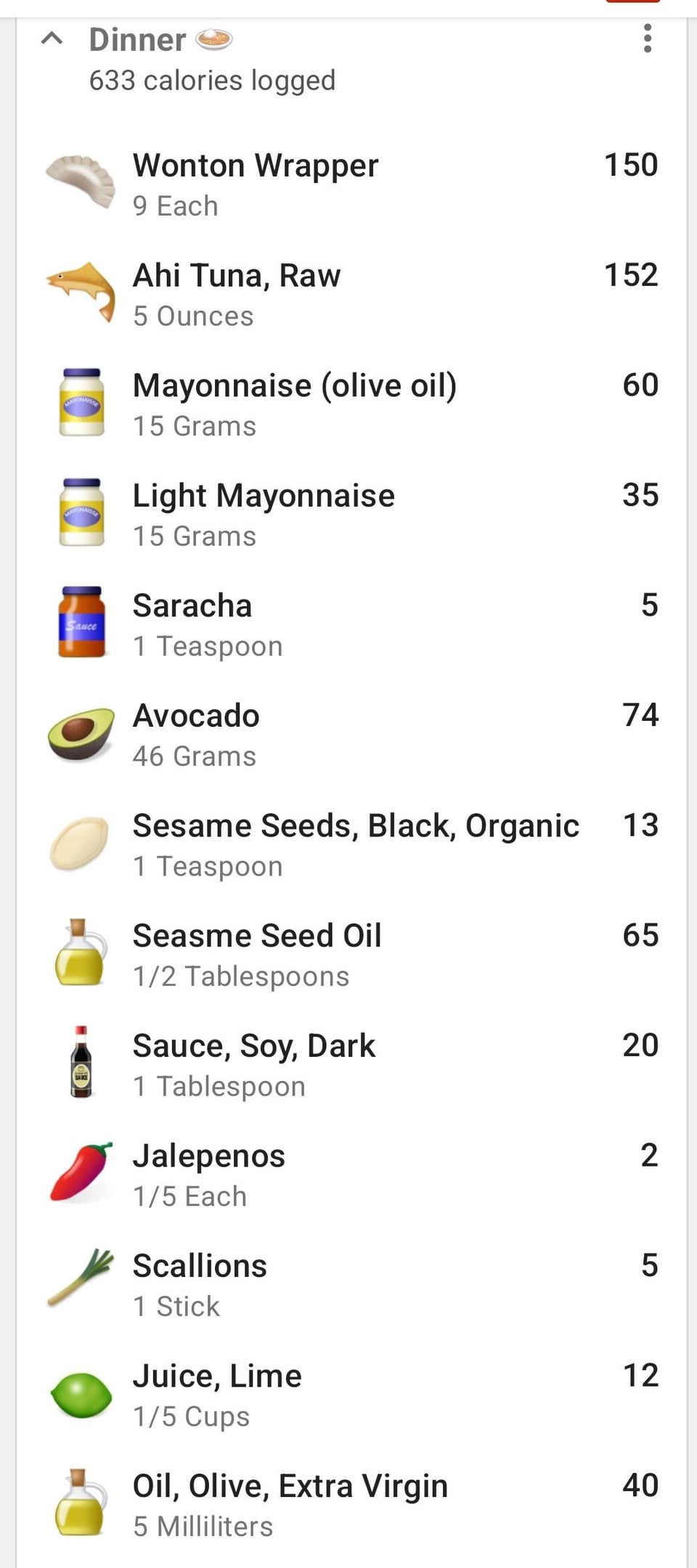
Task: View the Juice, Lime entry
Action: pyautogui.click(x=351, y=1395)
